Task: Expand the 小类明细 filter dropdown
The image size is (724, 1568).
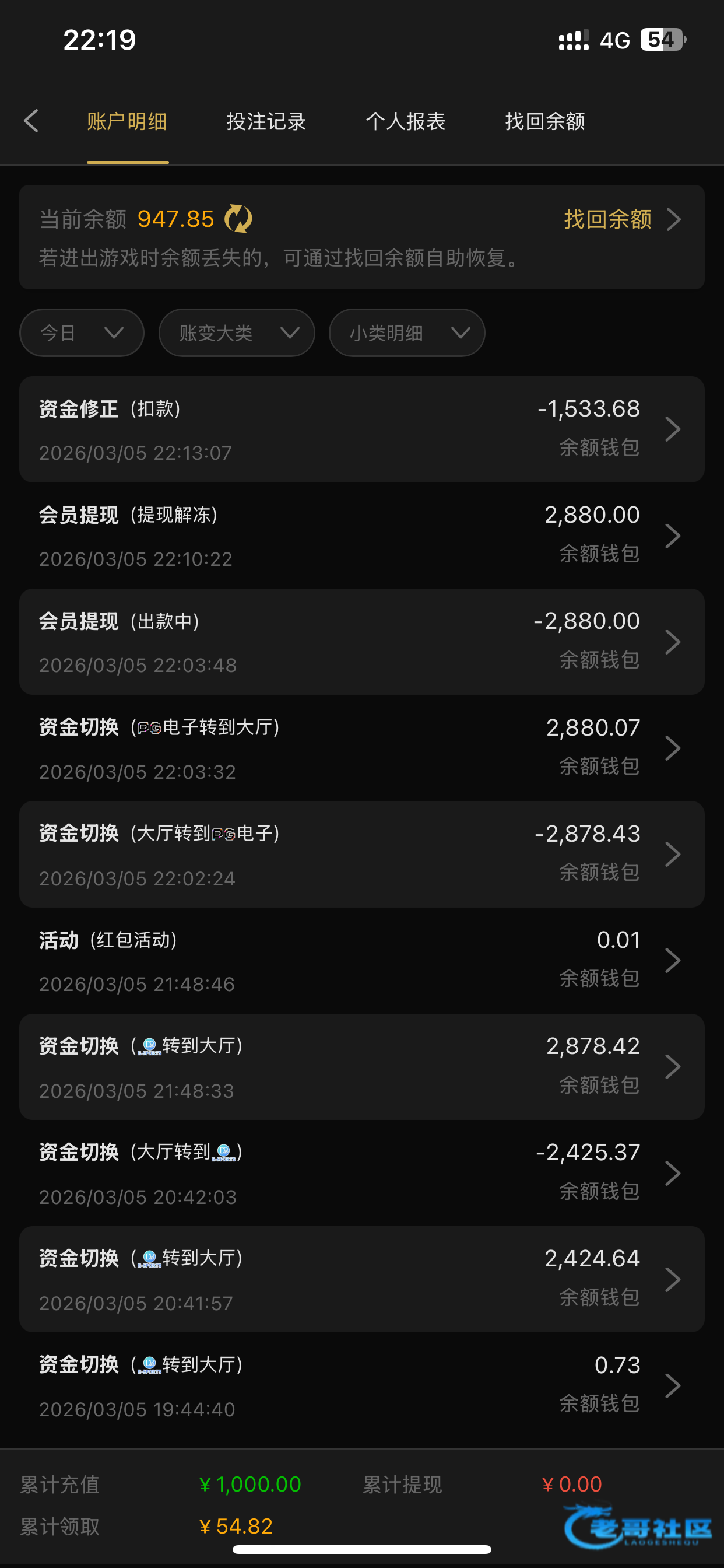Action: click(406, 333)
